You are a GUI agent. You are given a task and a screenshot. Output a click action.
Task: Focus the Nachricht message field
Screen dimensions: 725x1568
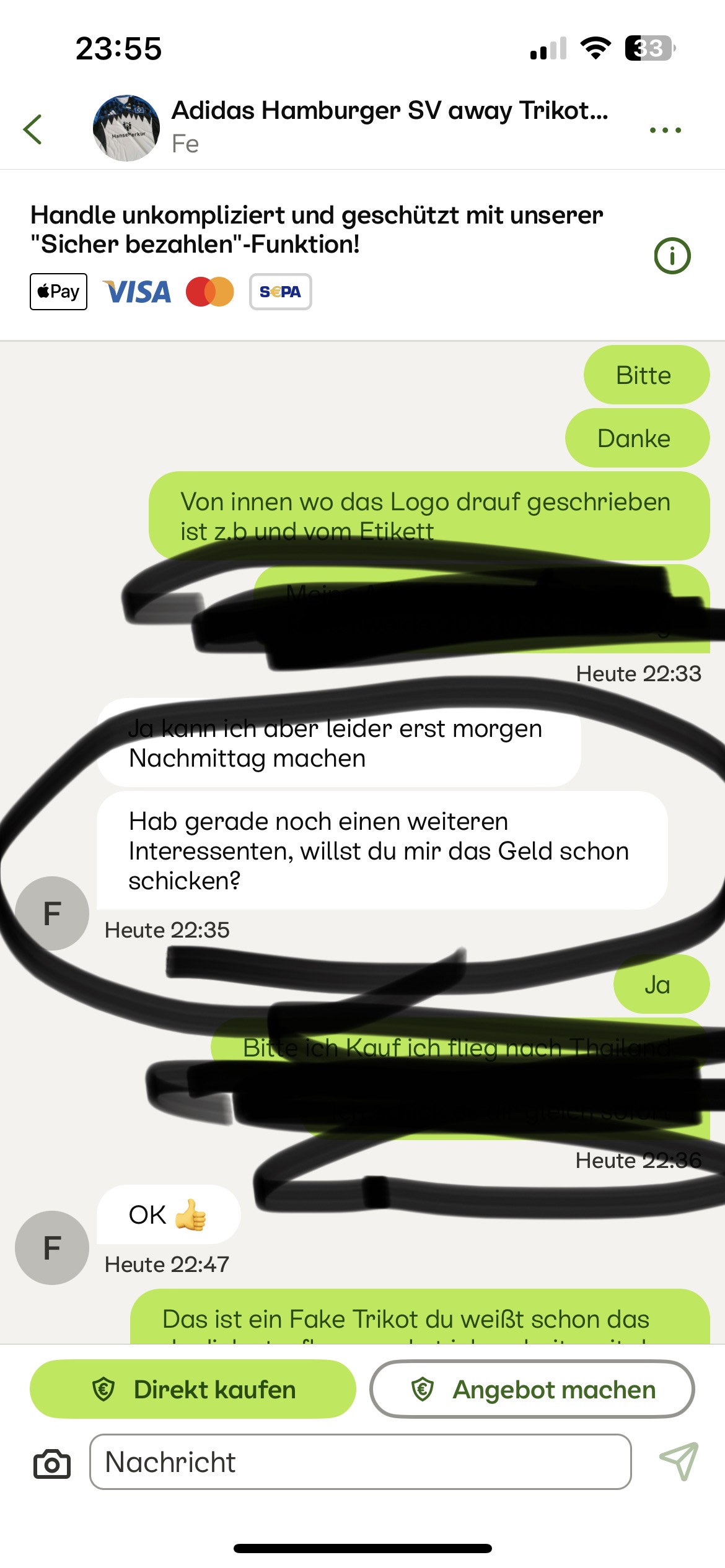tap(360, 1462)
